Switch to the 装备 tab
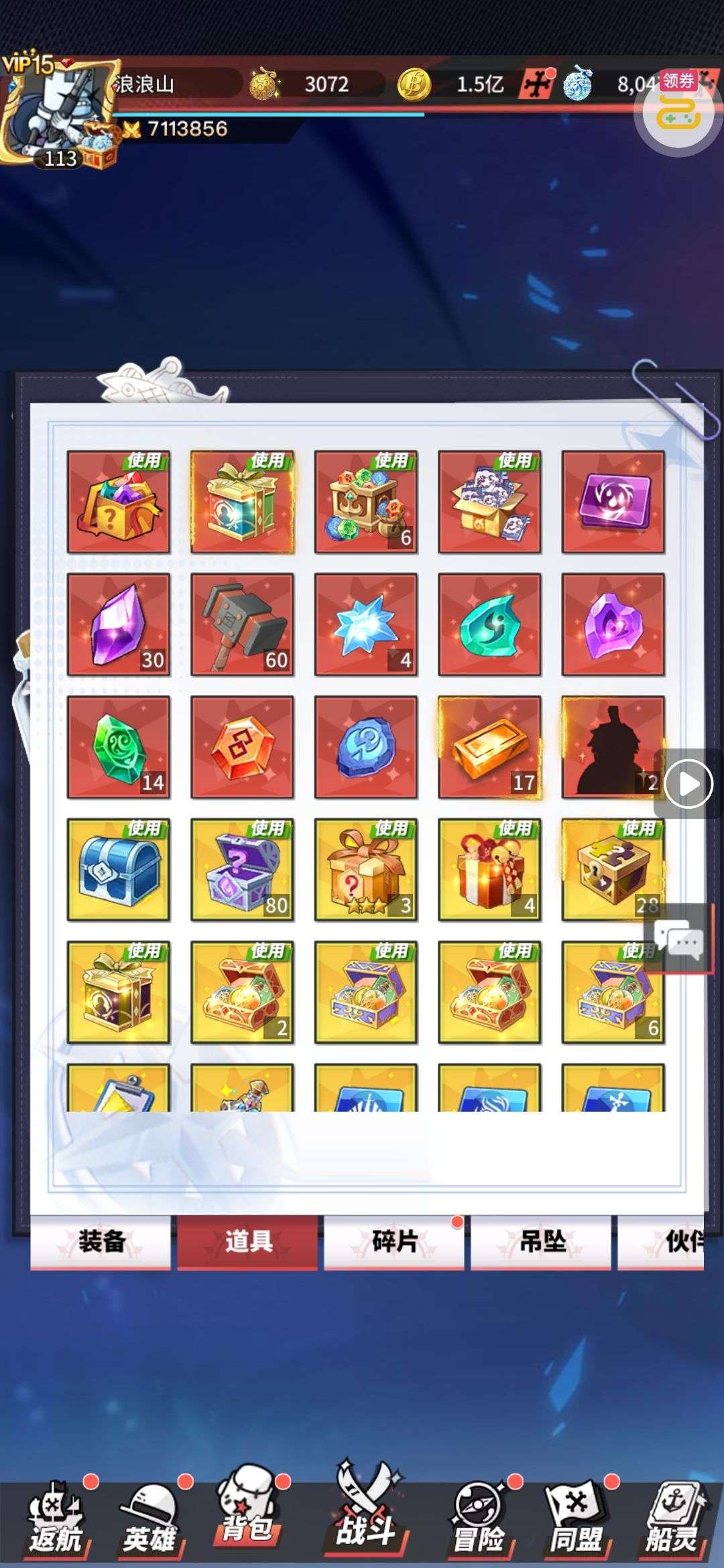Viewport: 724px width, 1568px height. (x=101, y=1242)
